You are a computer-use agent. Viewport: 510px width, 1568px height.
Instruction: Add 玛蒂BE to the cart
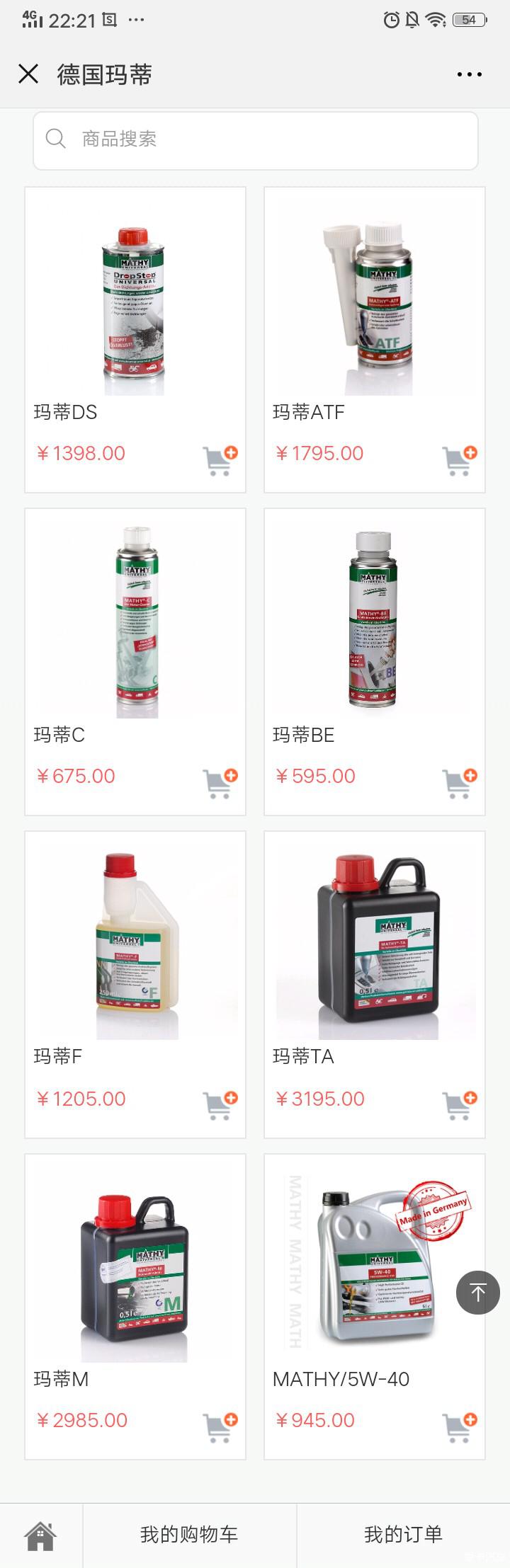[459, 783]
